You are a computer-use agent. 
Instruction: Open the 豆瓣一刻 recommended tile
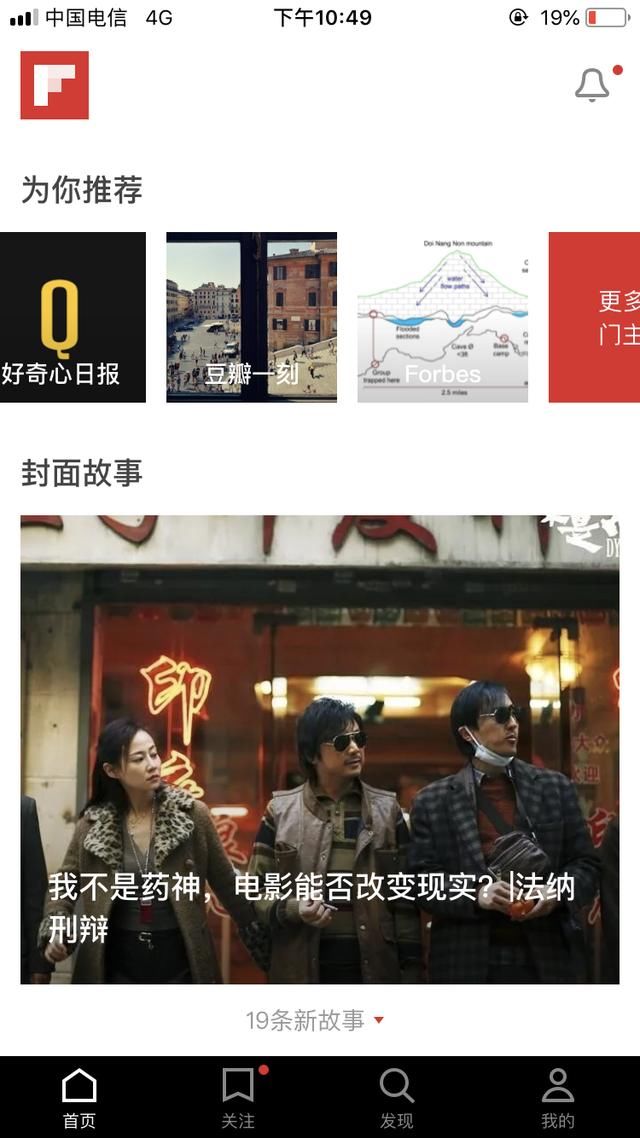click(x=251, y=317)
